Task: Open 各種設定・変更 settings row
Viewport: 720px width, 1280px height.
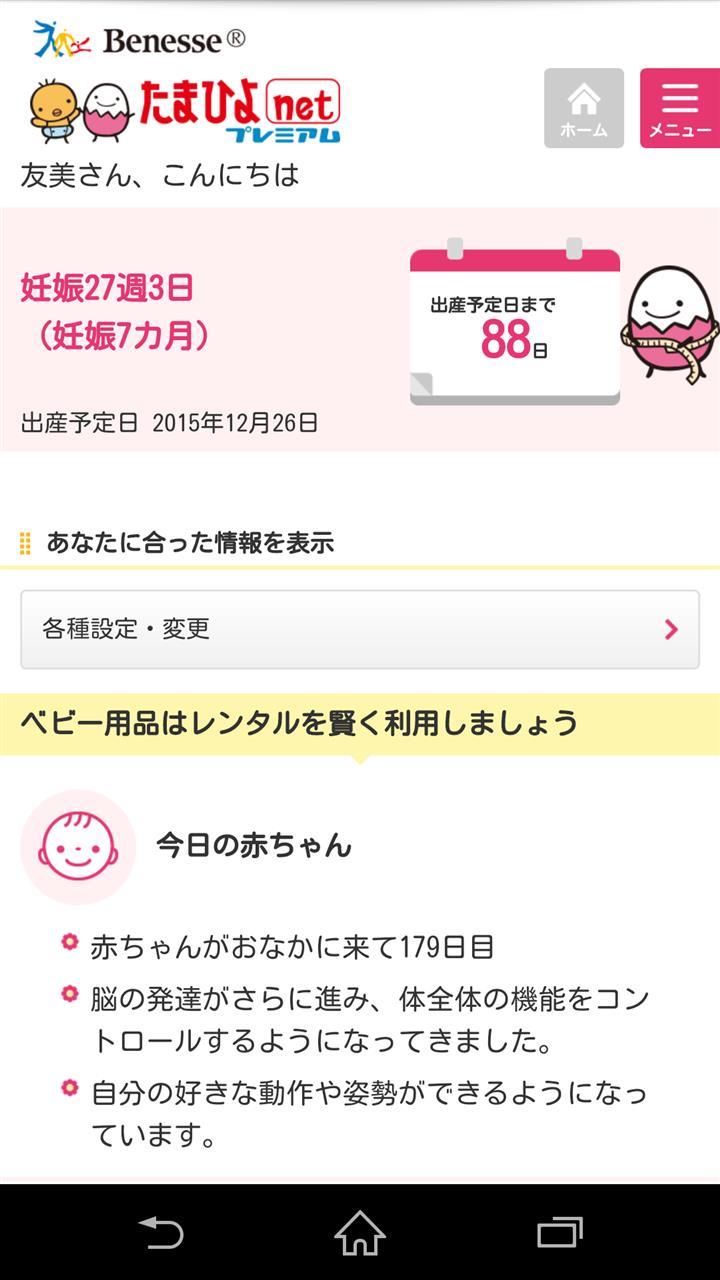Action: tap(360, 629)
